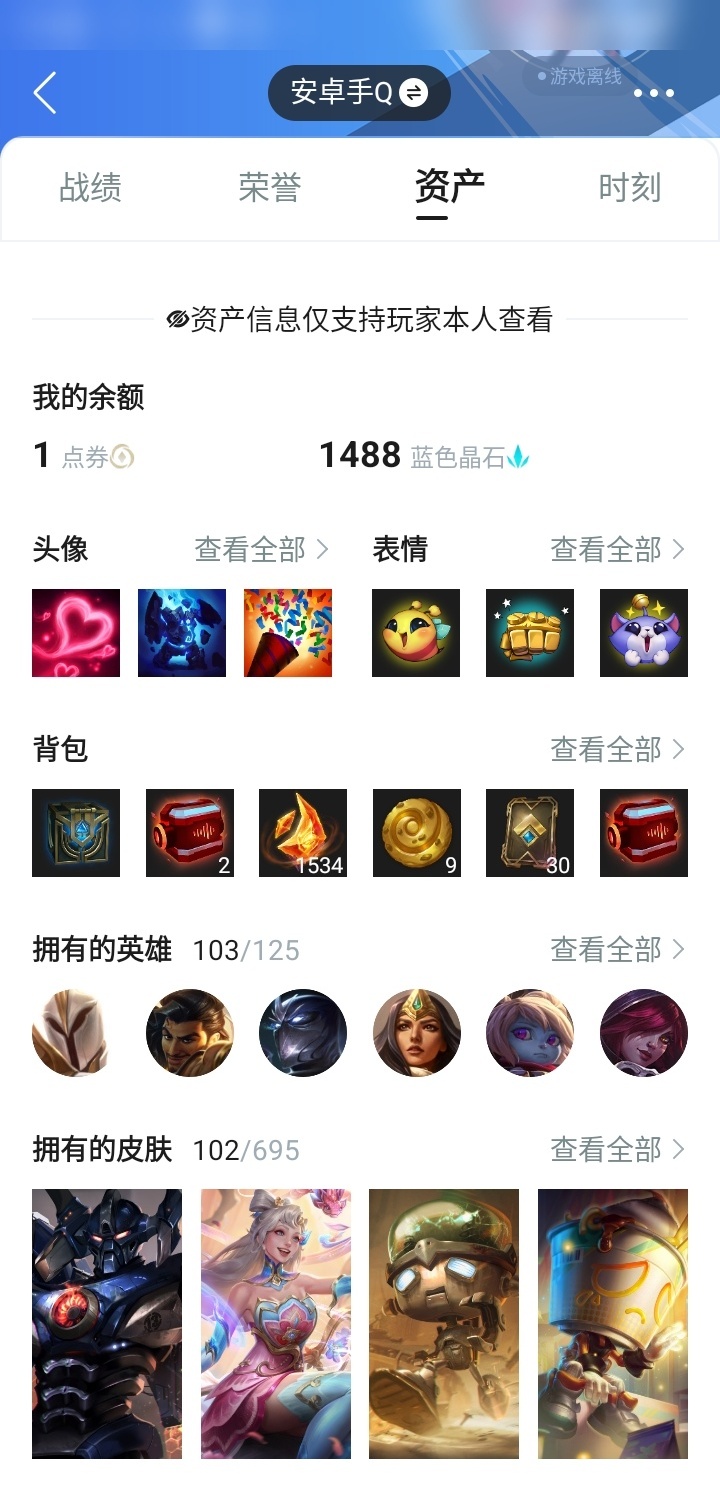The image size is (720, 1489).
Task: Open 查看全部 for 背包
Action: tap(619, 749)
